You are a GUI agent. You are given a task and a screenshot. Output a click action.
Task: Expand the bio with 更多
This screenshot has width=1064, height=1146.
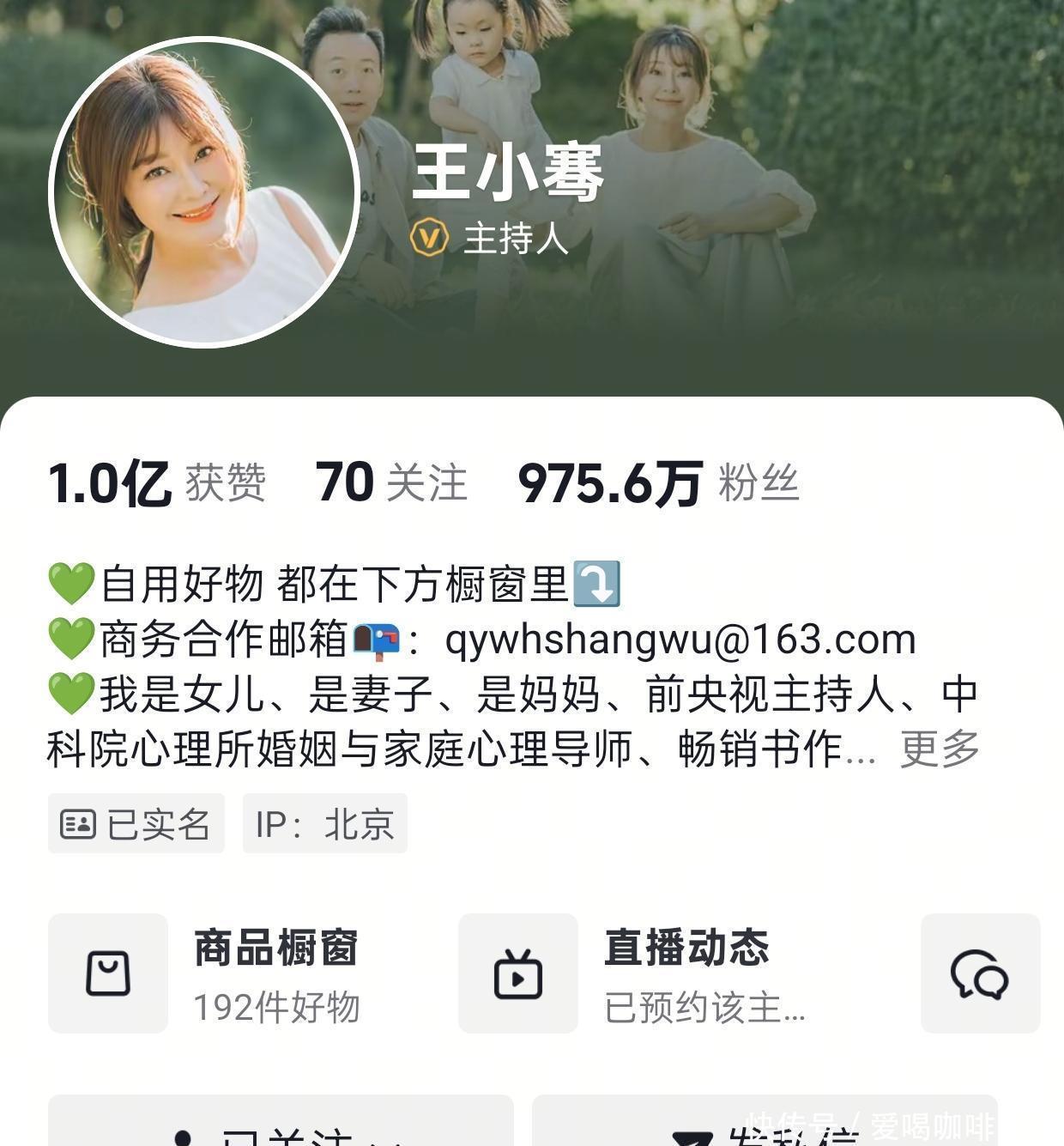coord(939,749)
